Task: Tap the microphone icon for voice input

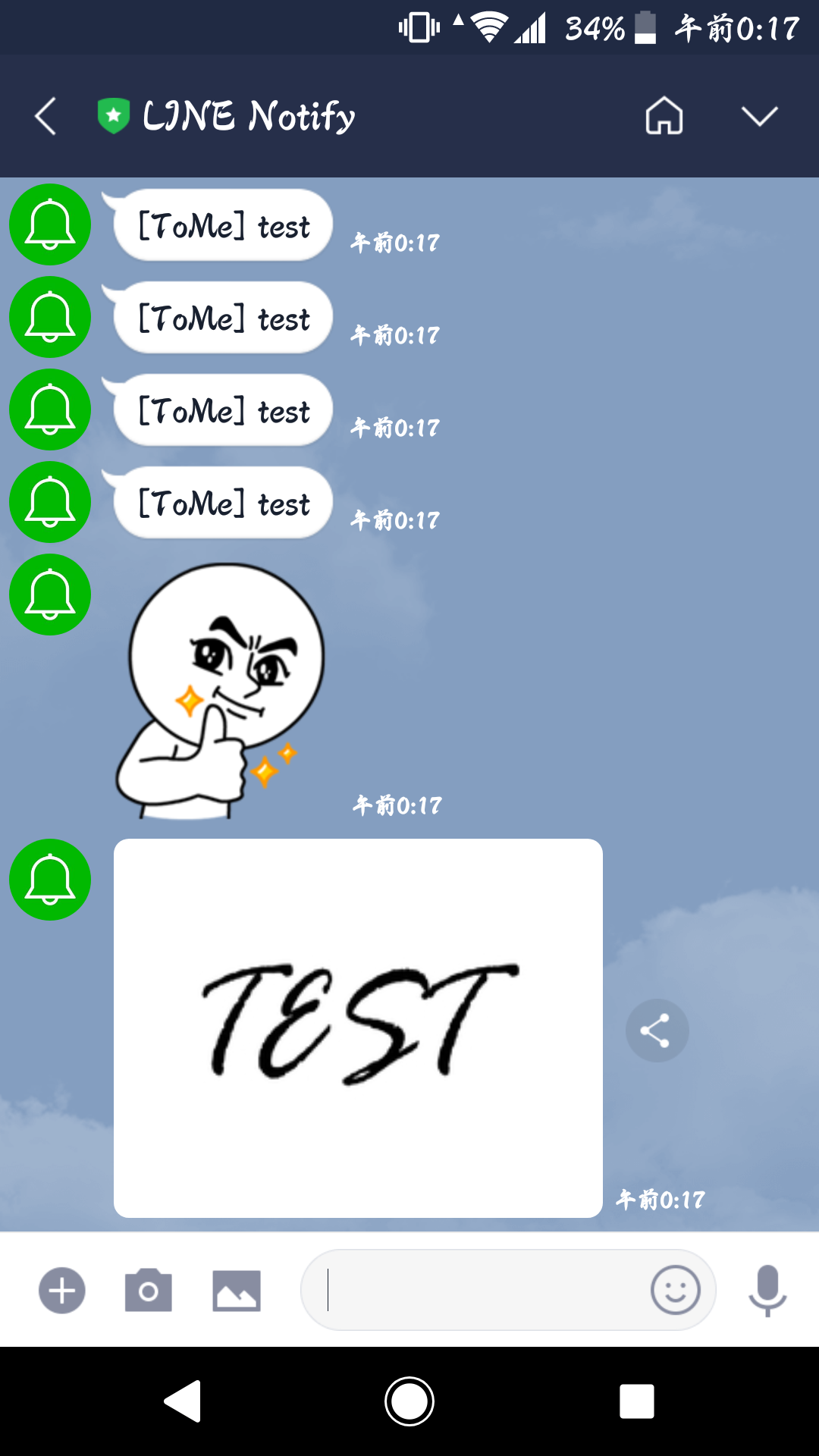Action: pyautogui.click(x=768, y=1289)
